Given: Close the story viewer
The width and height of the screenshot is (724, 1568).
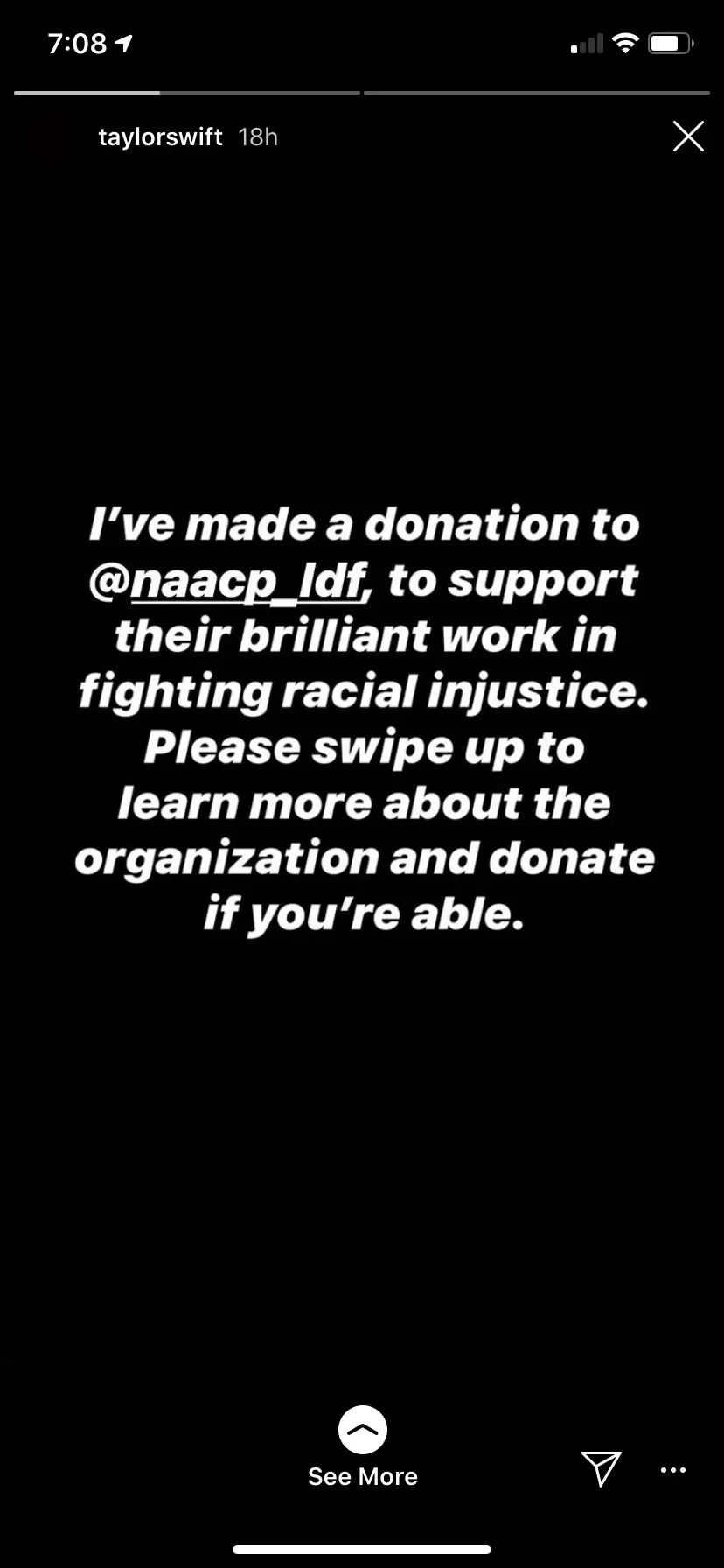Looking at the screenshot, I should click(x=688, y=136).
